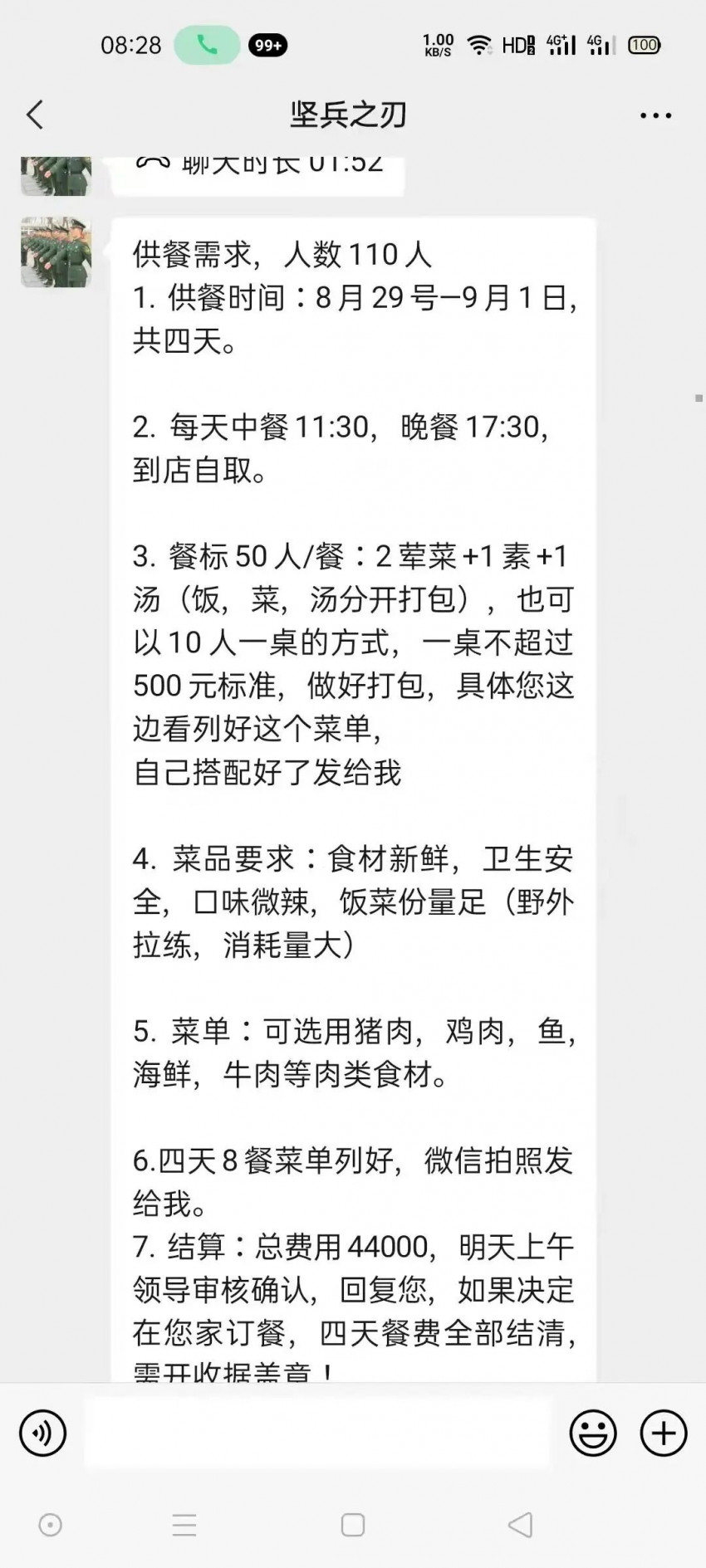Tap the Wi-Fi status bar icon

pyautogui.click(x=480, y=45)
